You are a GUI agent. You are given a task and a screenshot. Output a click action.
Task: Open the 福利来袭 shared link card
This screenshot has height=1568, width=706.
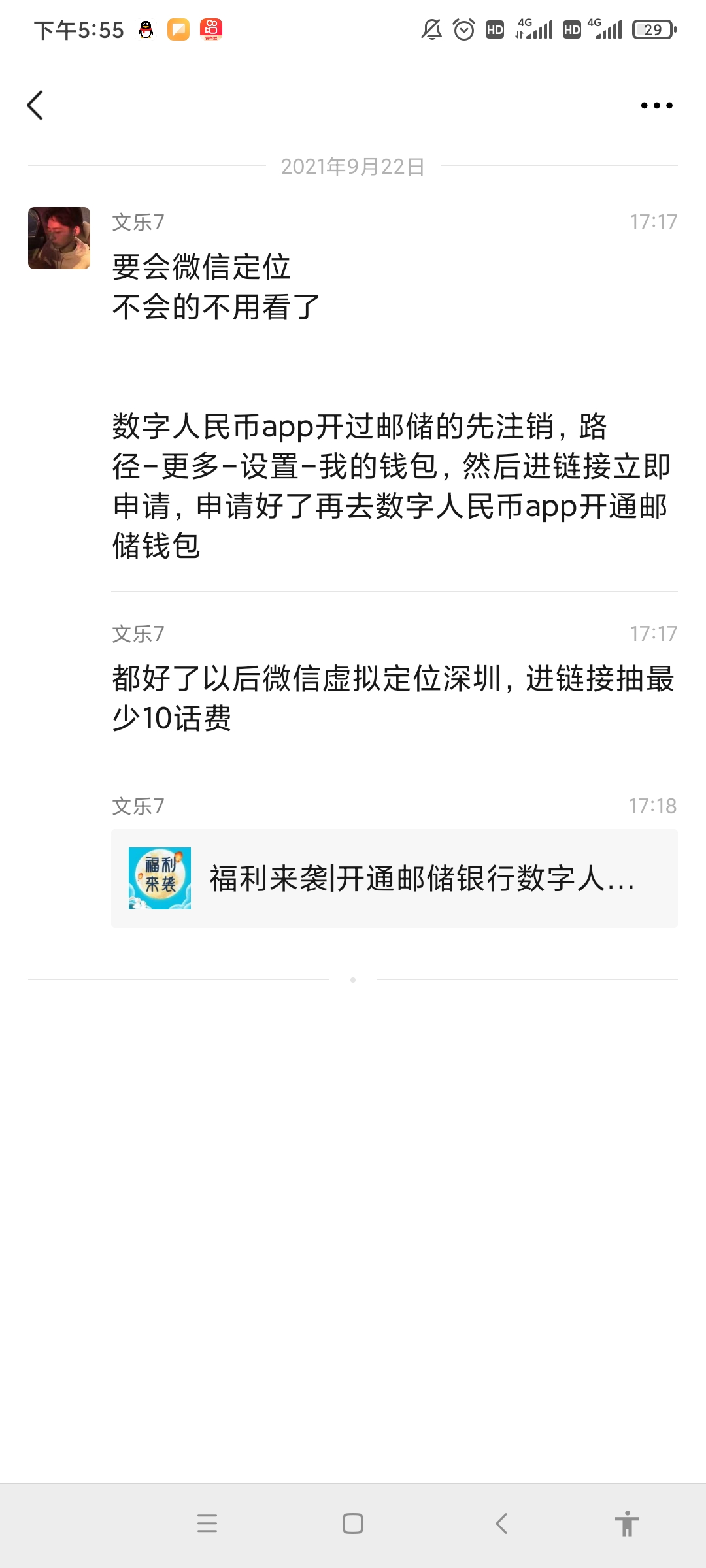394,878
